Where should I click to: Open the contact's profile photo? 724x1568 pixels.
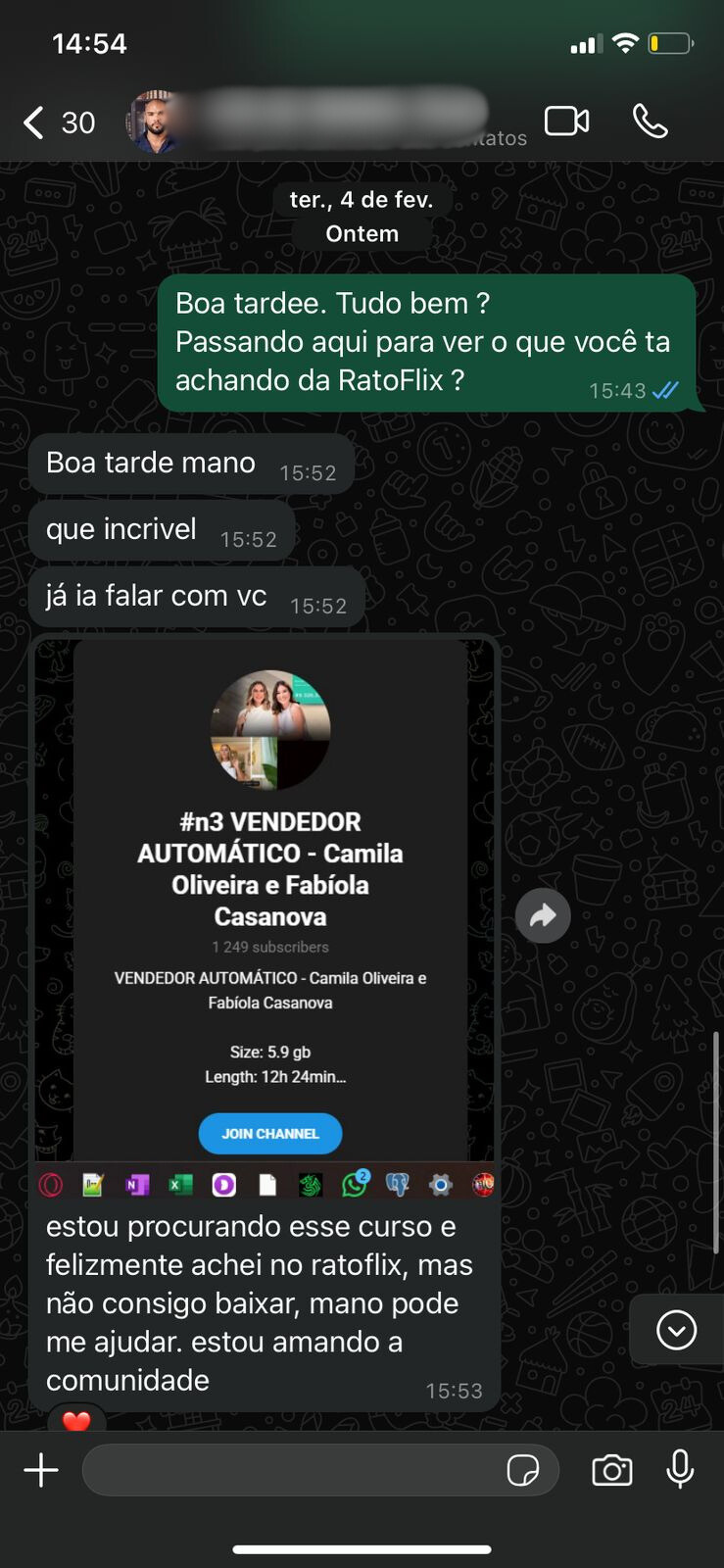157,122
